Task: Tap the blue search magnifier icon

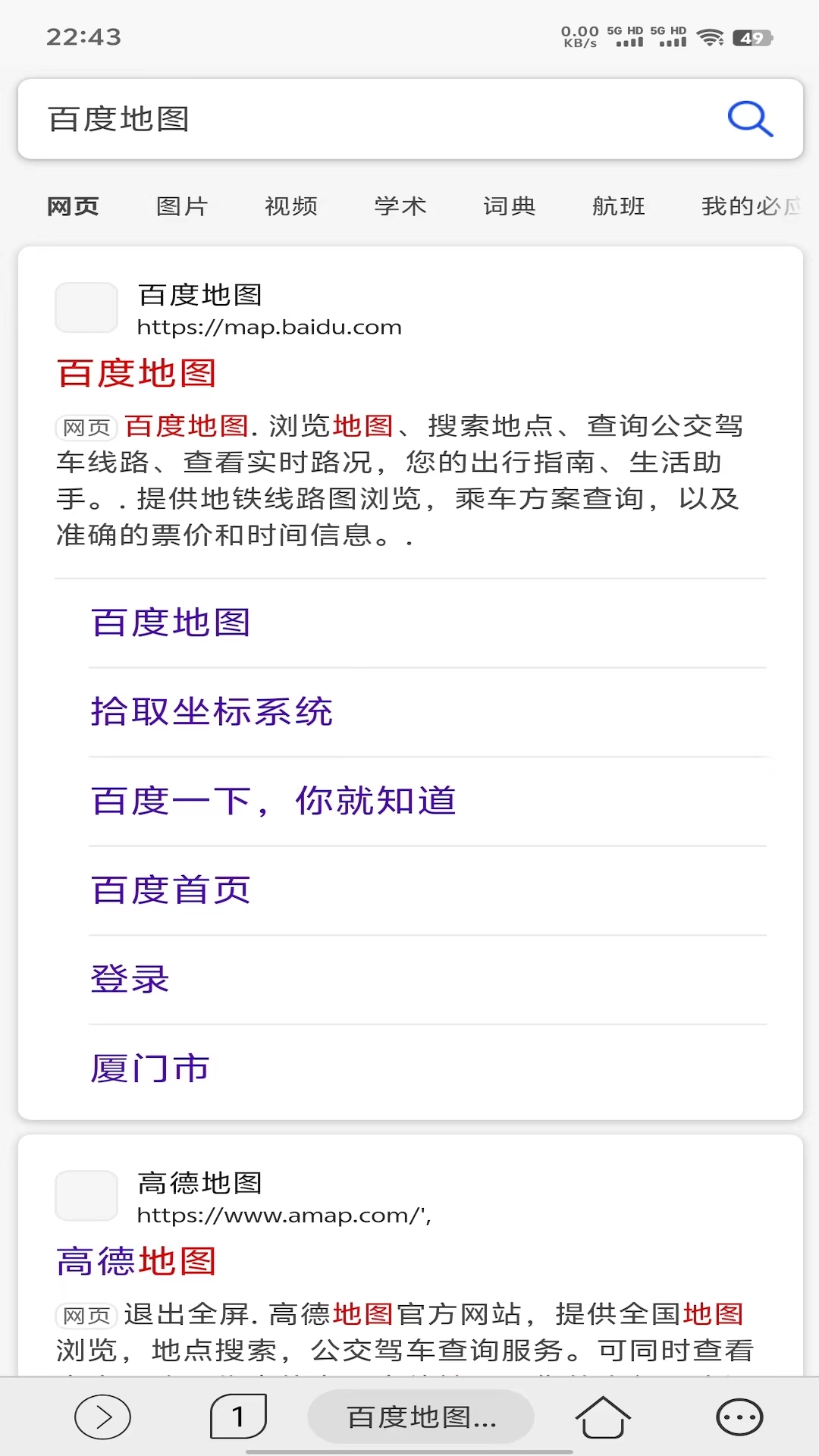Action: pos(749,119)
